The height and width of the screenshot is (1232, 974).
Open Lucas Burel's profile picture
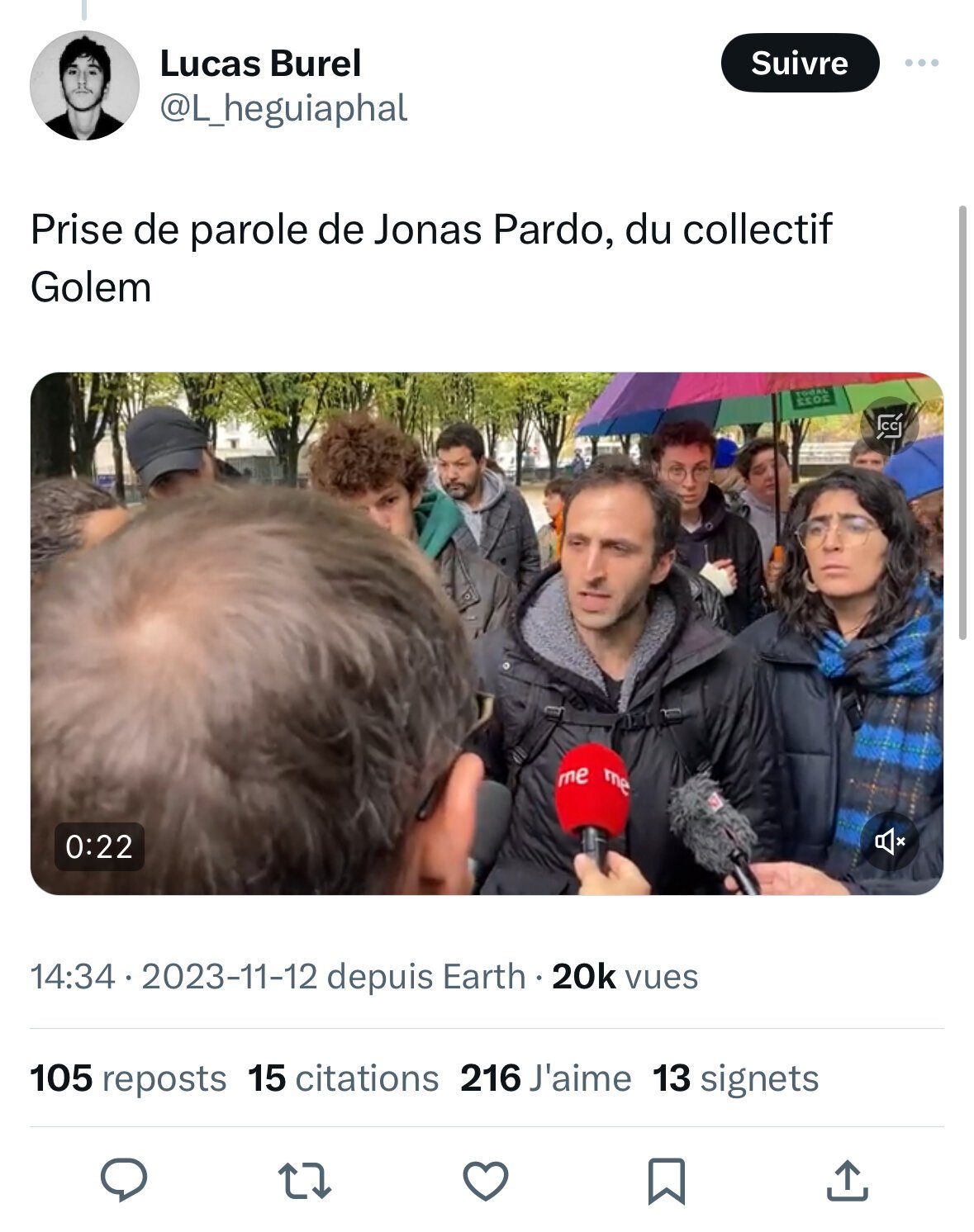(x=84, y=85)
